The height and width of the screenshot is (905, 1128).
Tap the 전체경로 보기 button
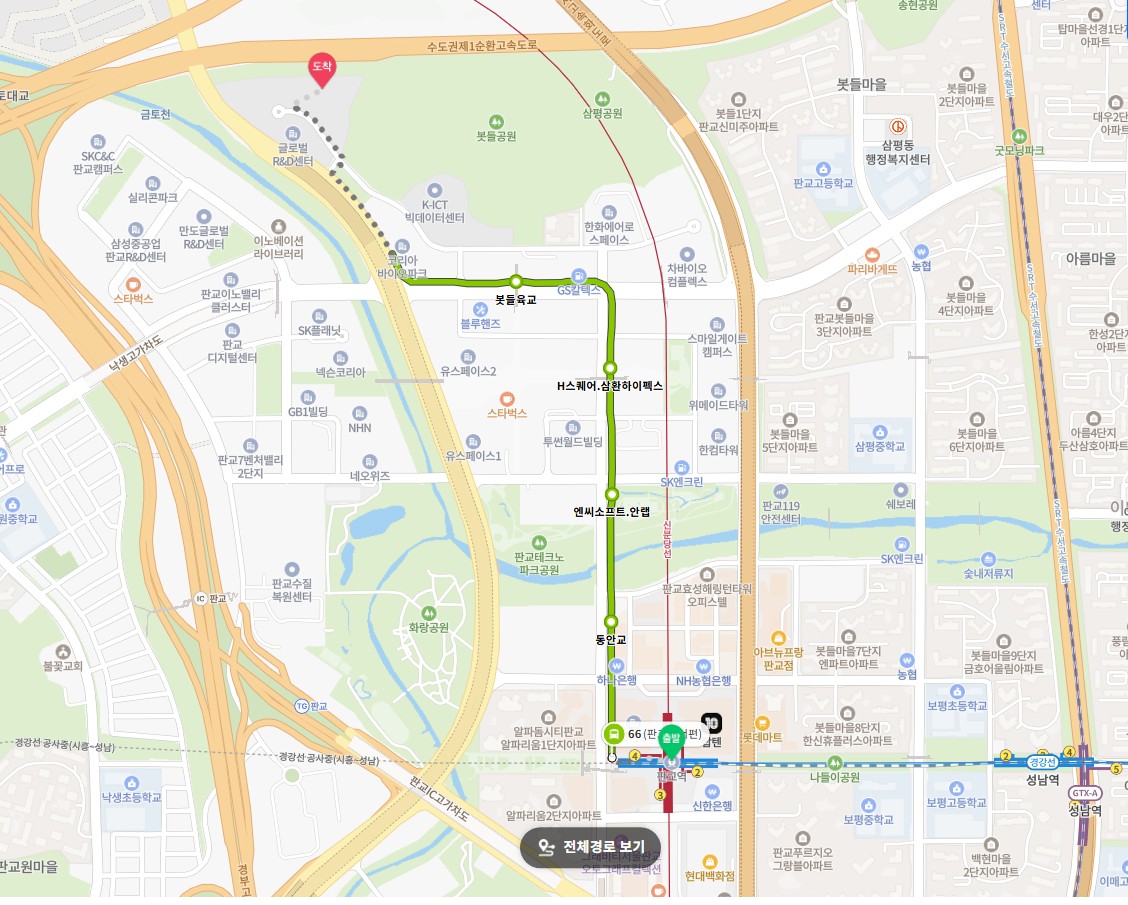[x=590, y=846]
